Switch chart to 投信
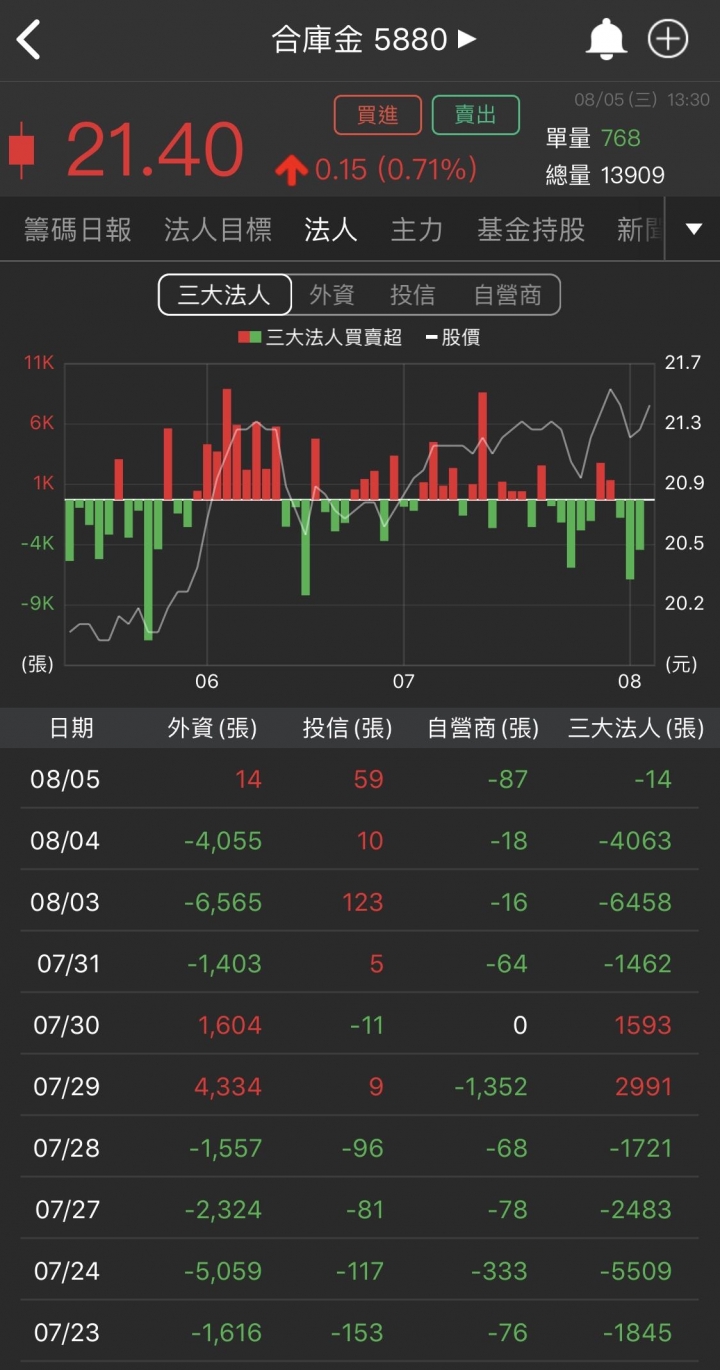Screen dimensions: 720x1370 tap(413, 295)
